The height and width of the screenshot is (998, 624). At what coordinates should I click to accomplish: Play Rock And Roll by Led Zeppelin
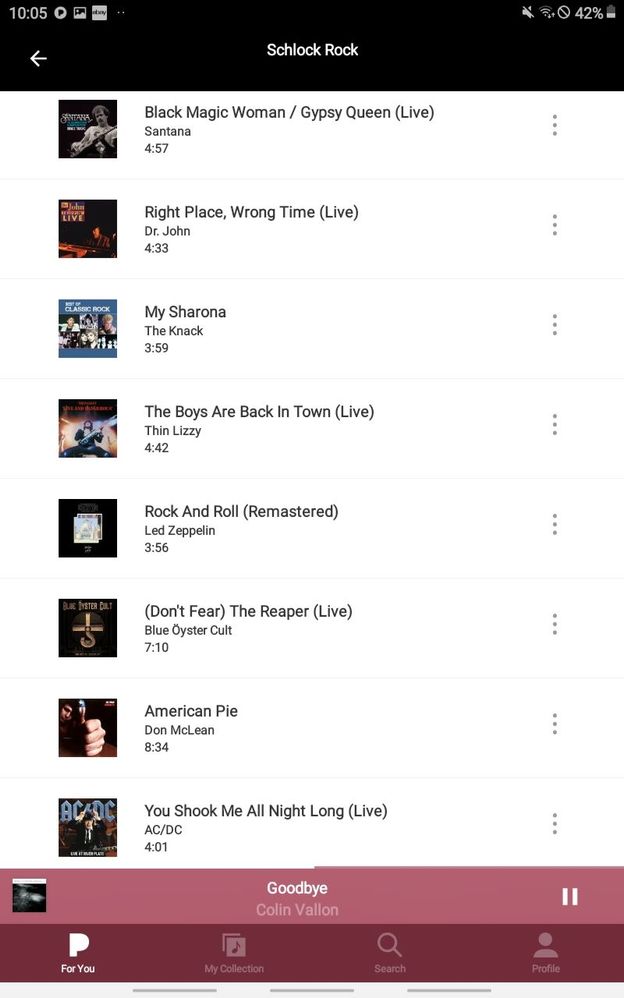[x=241, y=512]
